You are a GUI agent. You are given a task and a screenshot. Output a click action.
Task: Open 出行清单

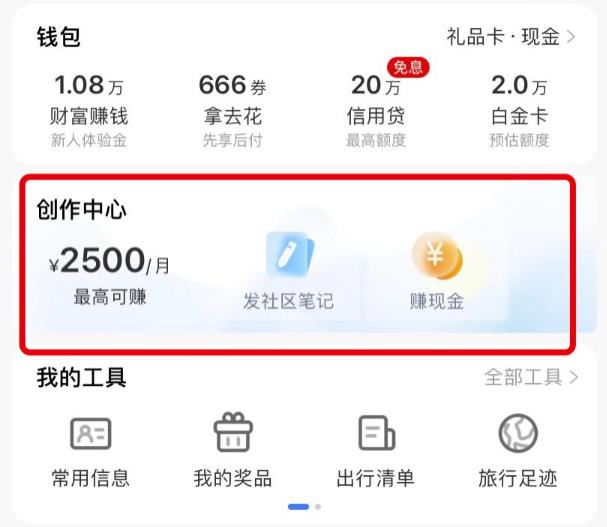coord(375,451)
